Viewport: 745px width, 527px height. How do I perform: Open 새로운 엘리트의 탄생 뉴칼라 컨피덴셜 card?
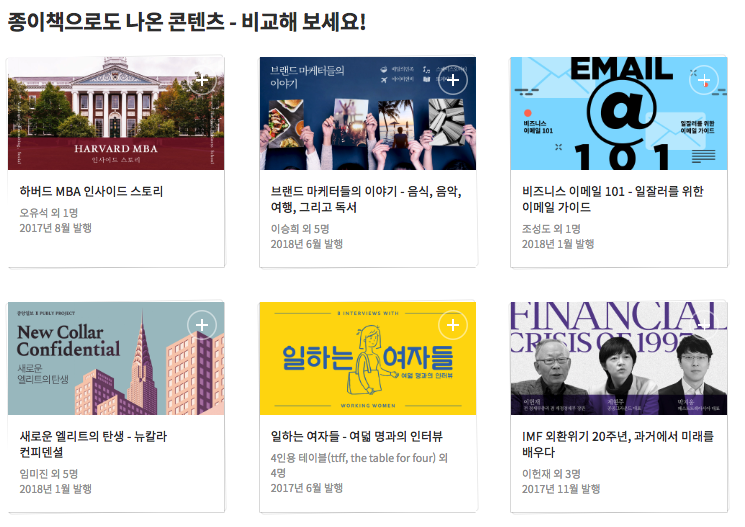pyautogui.click(x=116, y=407)
